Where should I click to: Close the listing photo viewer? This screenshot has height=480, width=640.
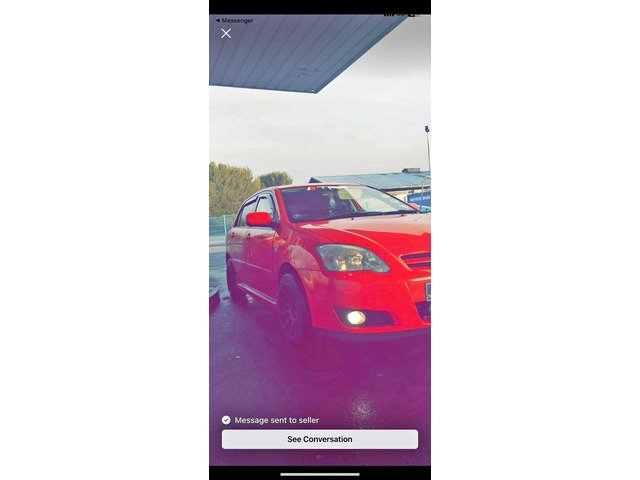pos(226,34)
